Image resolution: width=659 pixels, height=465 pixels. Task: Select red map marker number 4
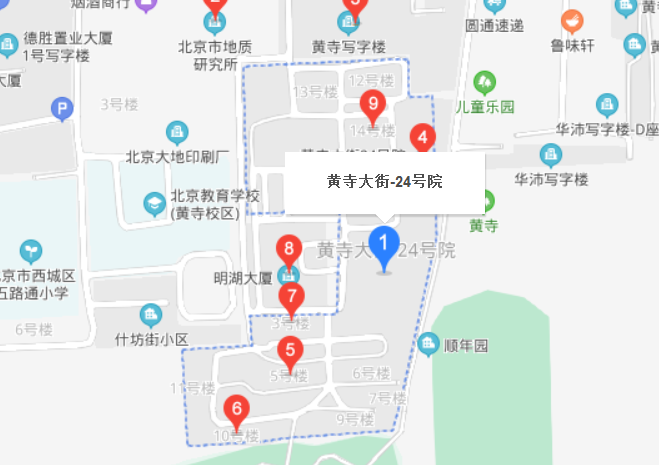[x=423, y=138]
